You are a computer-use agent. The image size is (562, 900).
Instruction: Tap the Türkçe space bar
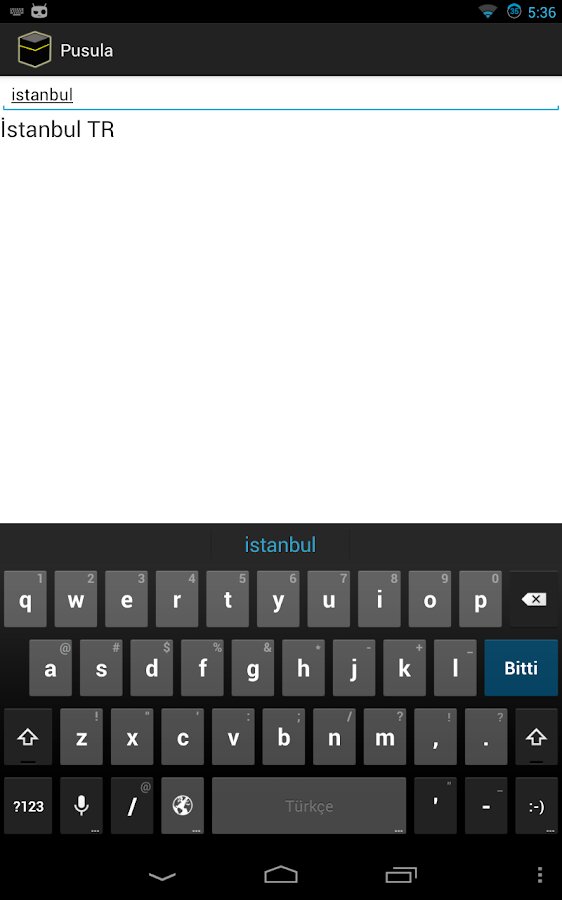309,806
